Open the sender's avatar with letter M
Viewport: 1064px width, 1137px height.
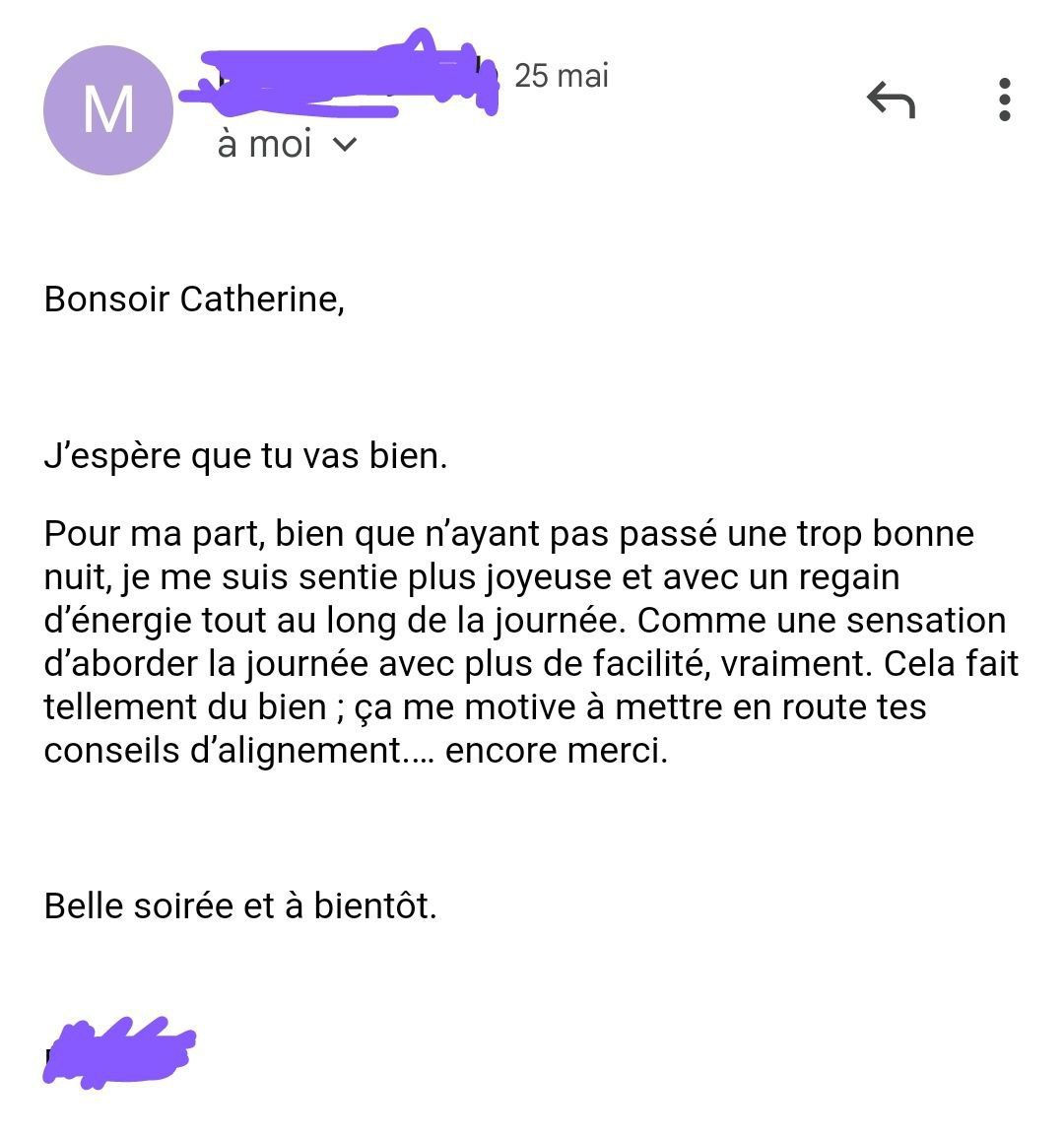coord(108,110)
